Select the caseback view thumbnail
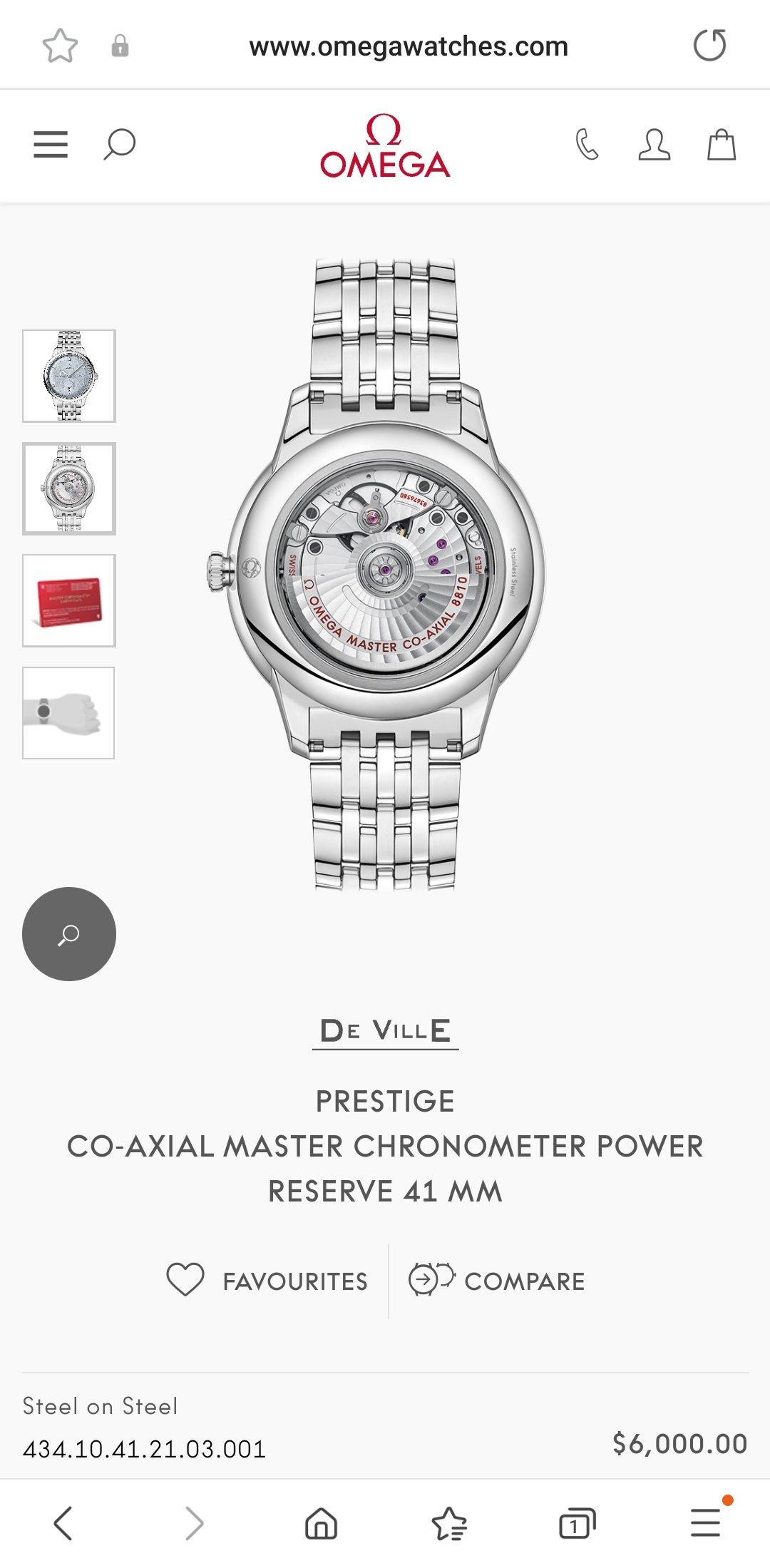 [x=69, y=488]
